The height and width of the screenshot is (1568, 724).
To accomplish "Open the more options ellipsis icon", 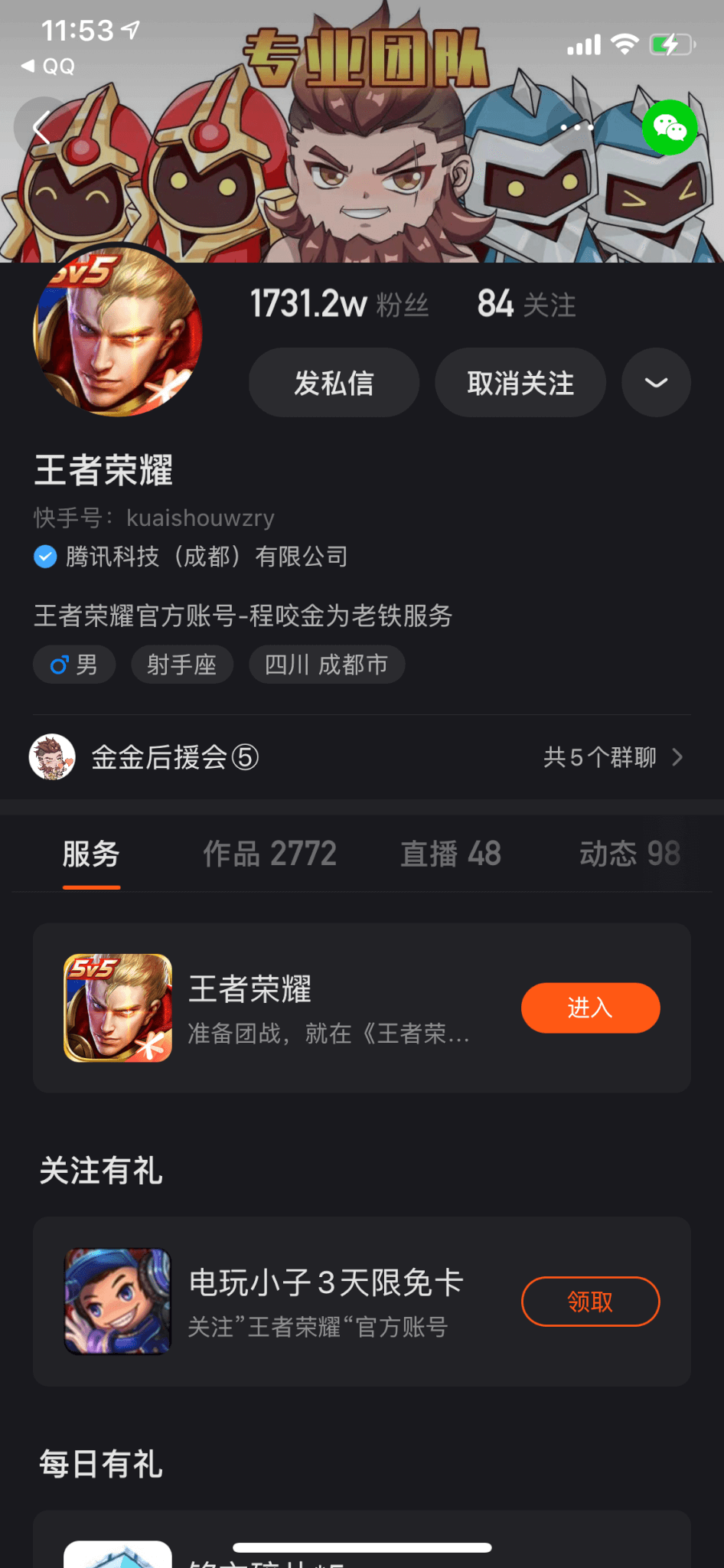I will pyautogui.click(x=578, y=127).
